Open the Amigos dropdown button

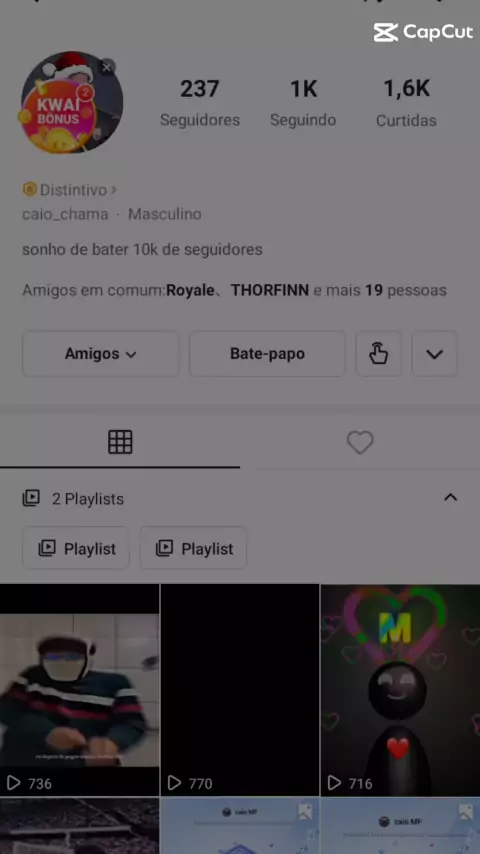click(x=100, y=354)
